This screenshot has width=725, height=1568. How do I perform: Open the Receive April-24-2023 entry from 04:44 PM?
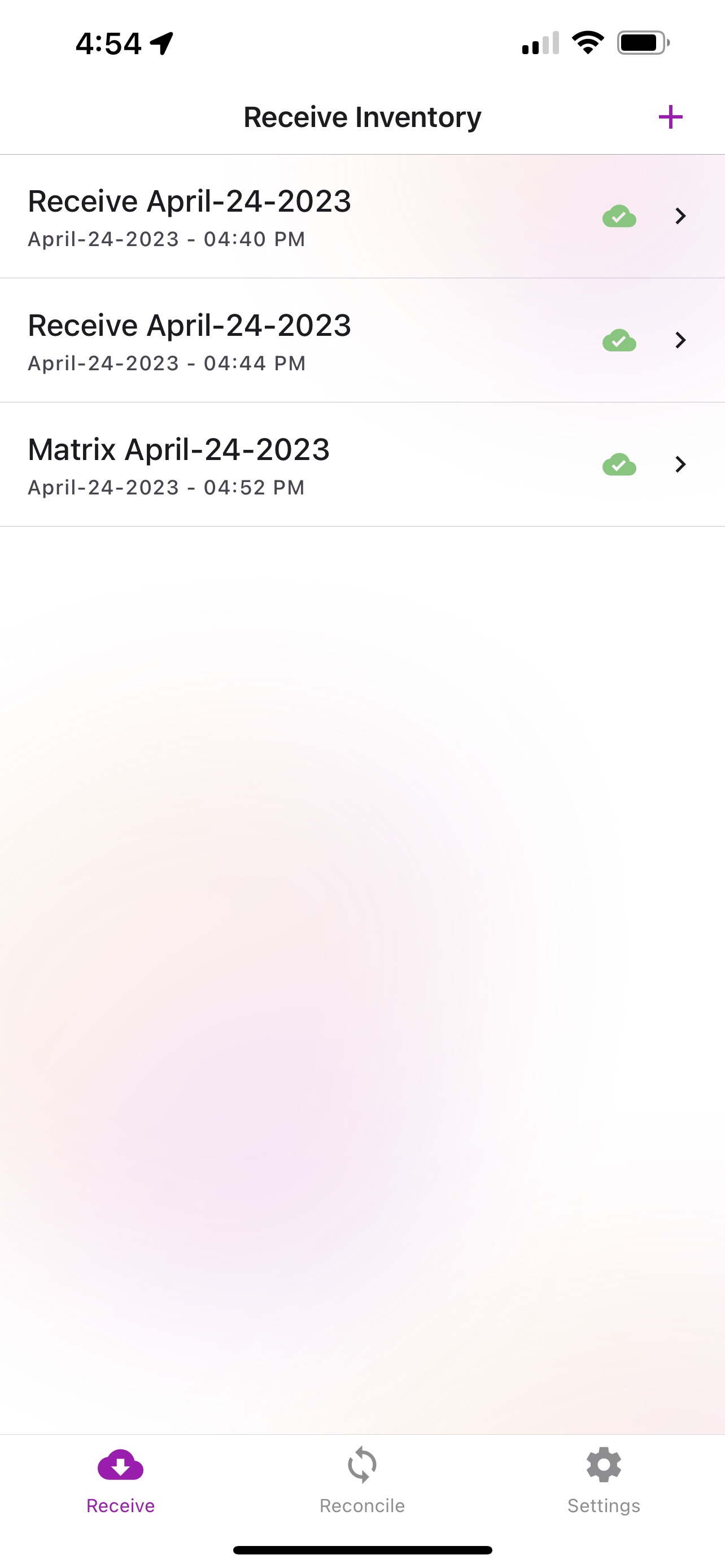click(x=362, y=340)
